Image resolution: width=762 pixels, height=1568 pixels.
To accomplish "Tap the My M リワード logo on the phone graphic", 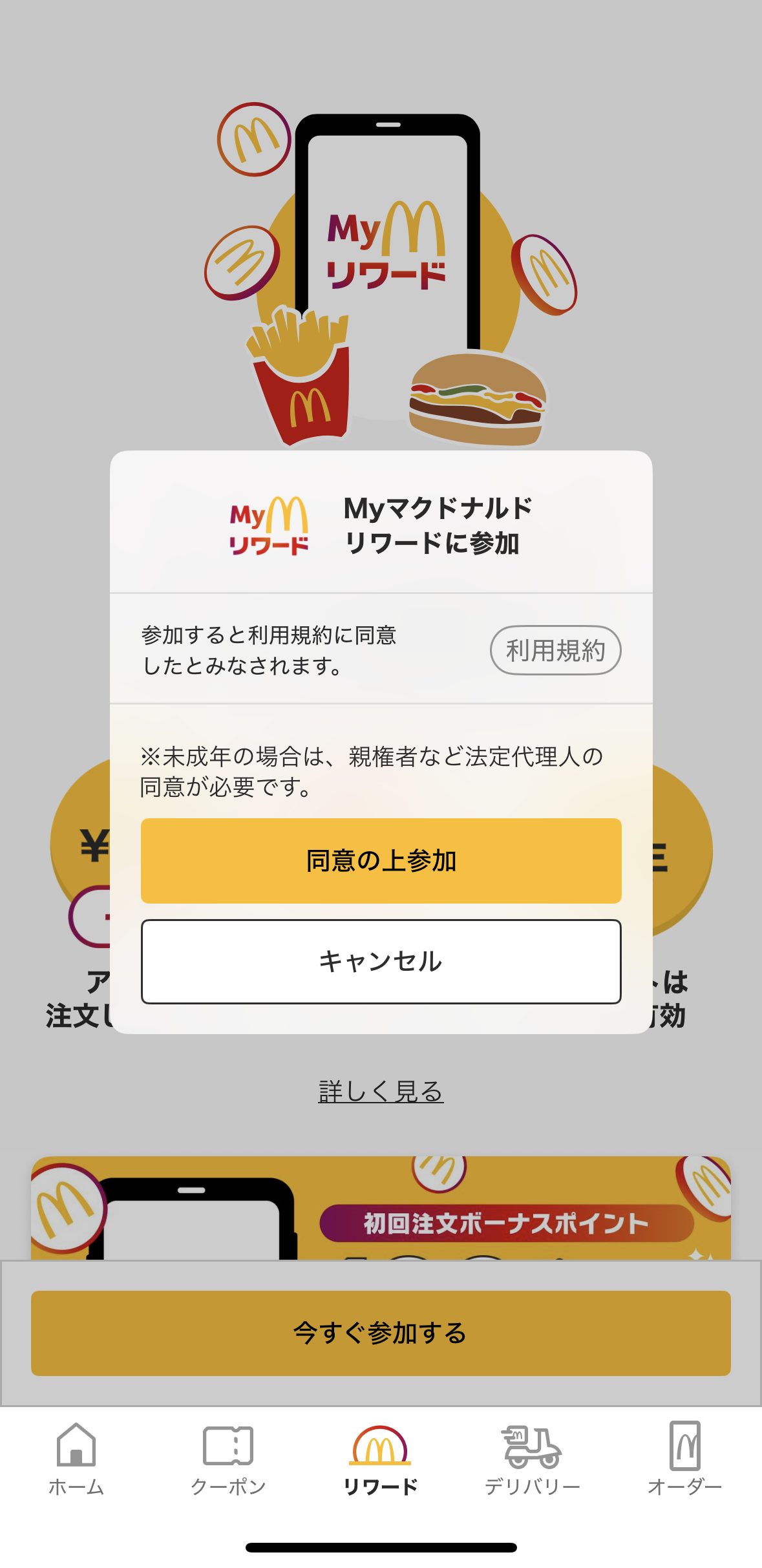I will click(388, 249).
